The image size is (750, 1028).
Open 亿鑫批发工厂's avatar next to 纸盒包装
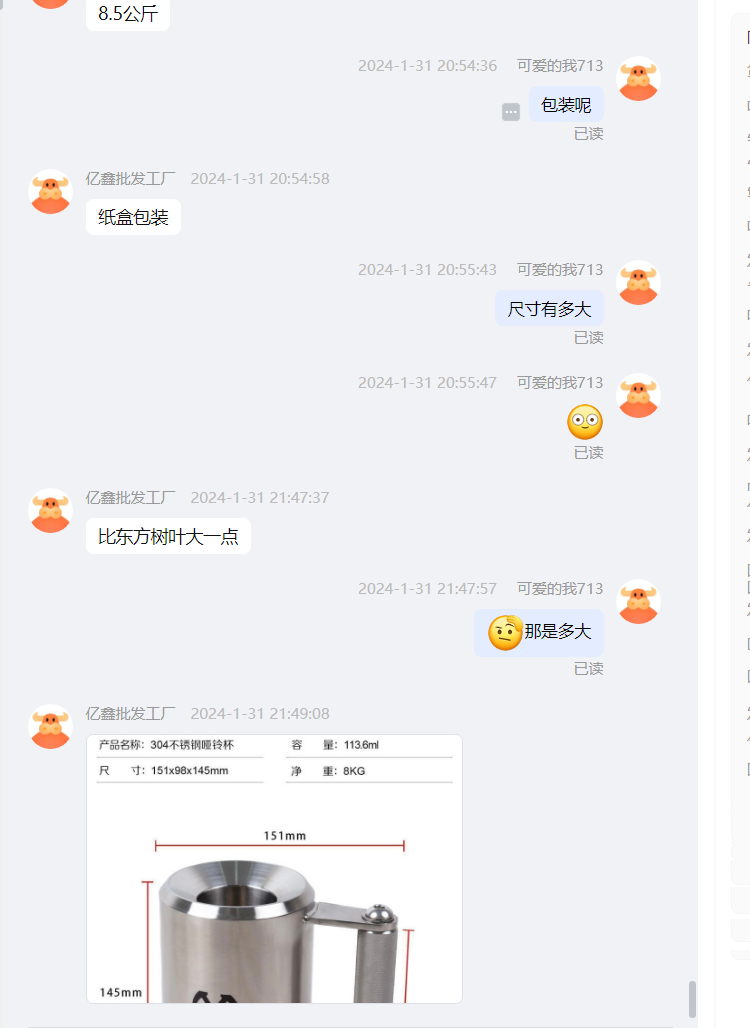(x=50, y=191)
